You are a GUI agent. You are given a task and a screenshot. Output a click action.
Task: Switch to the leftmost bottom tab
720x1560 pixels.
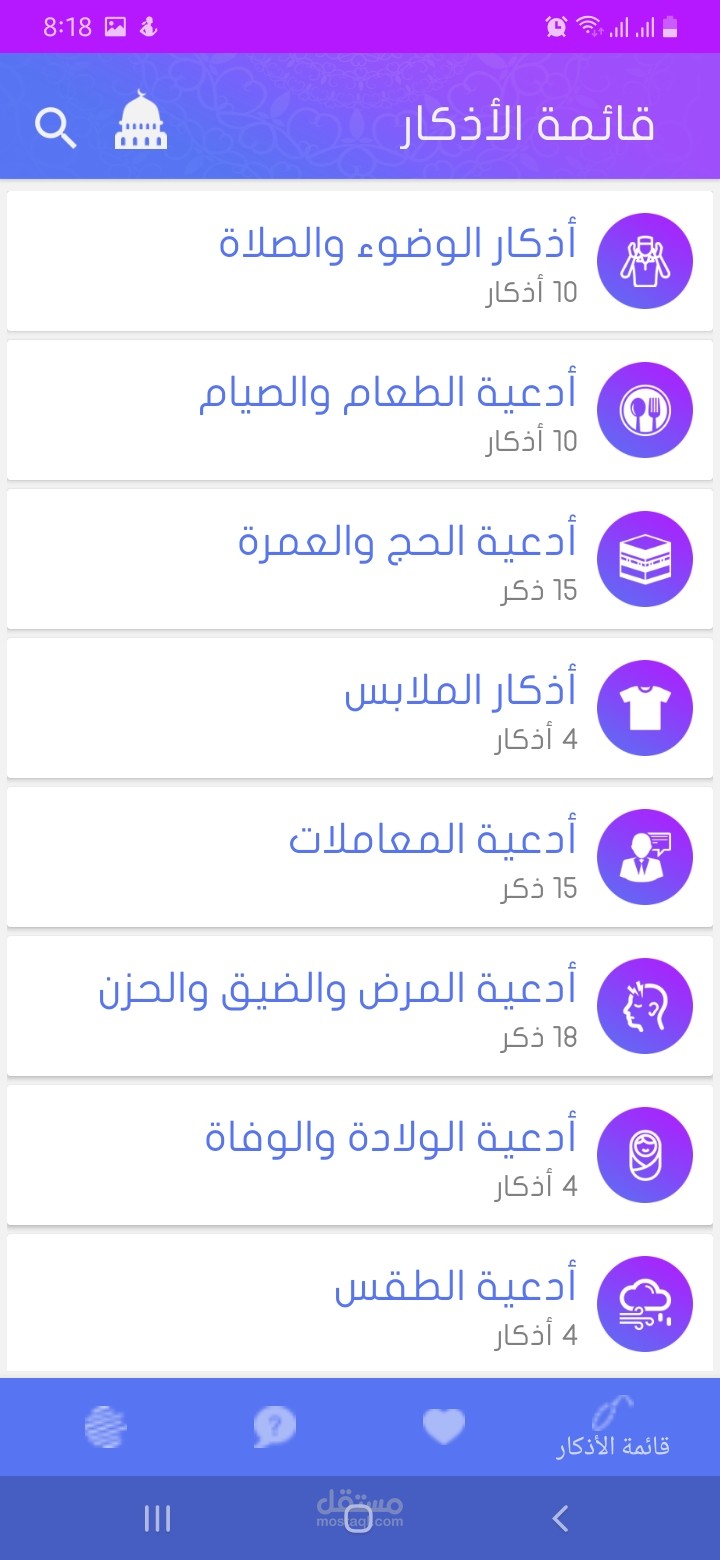coord(106,1427)
